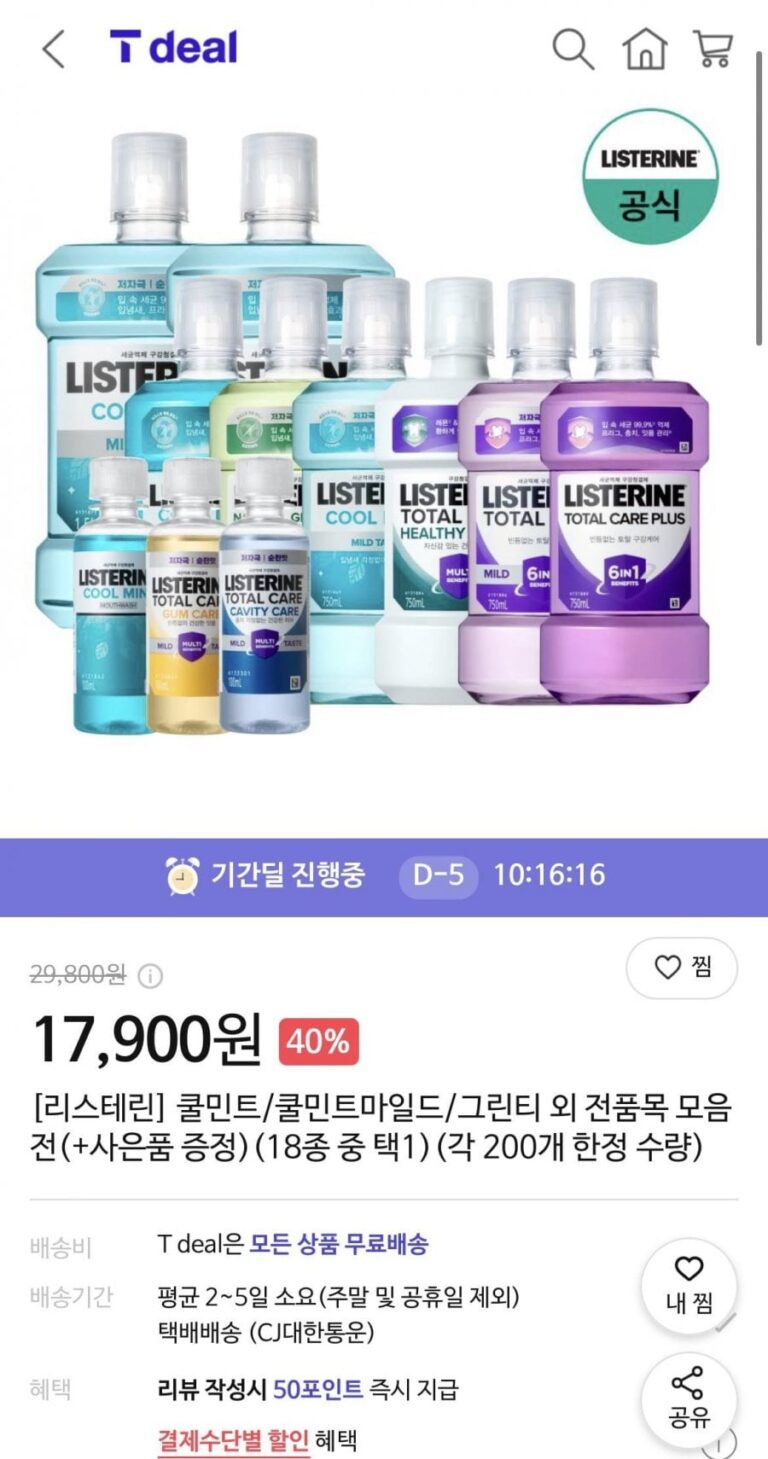This screenshot has width=768, height=1459.
Task: Tap the T deal logo
Action: pos(173,47)
